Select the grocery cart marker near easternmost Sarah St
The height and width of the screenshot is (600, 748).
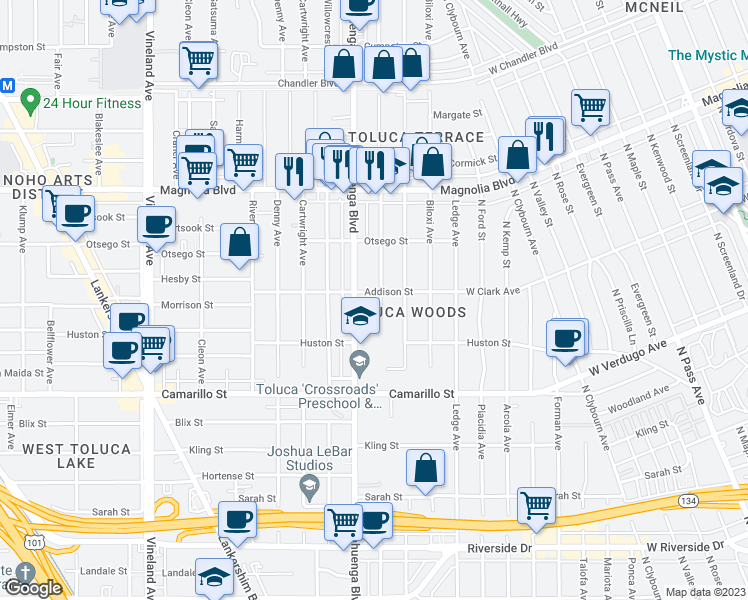tap(537, 509)
